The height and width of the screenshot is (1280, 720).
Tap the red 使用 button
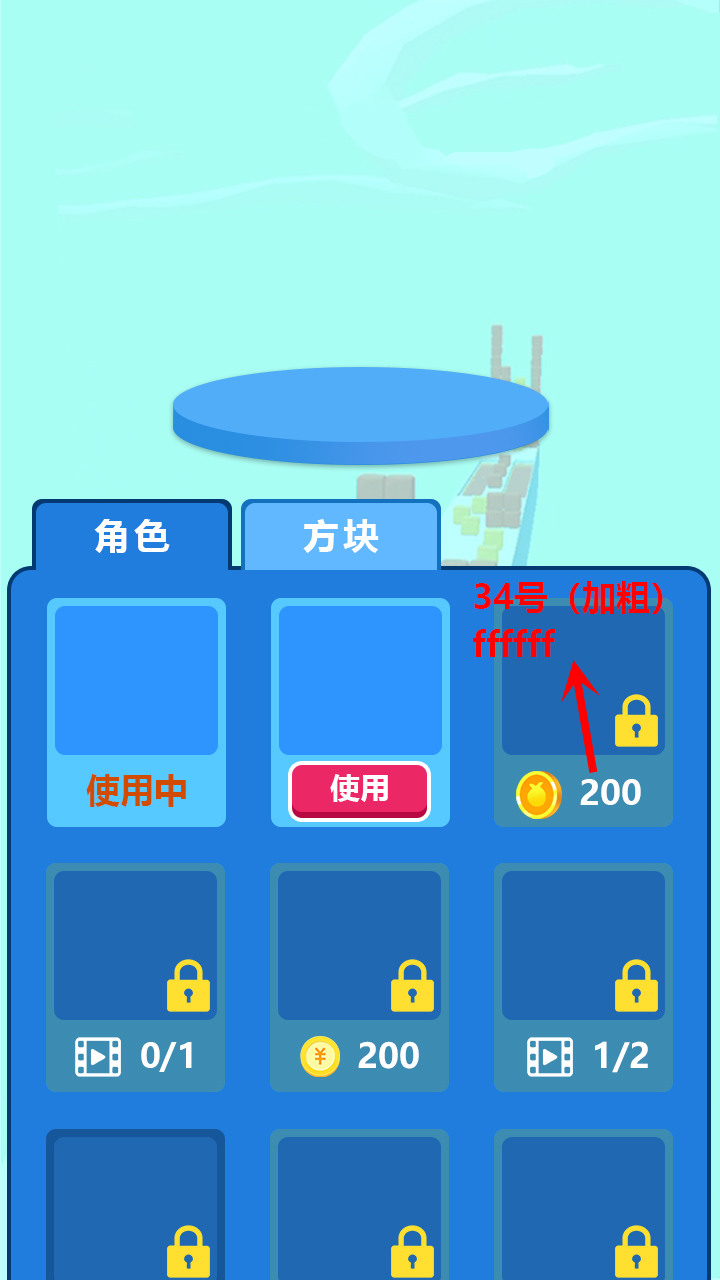pyautogui.click(x=359, y=790)
